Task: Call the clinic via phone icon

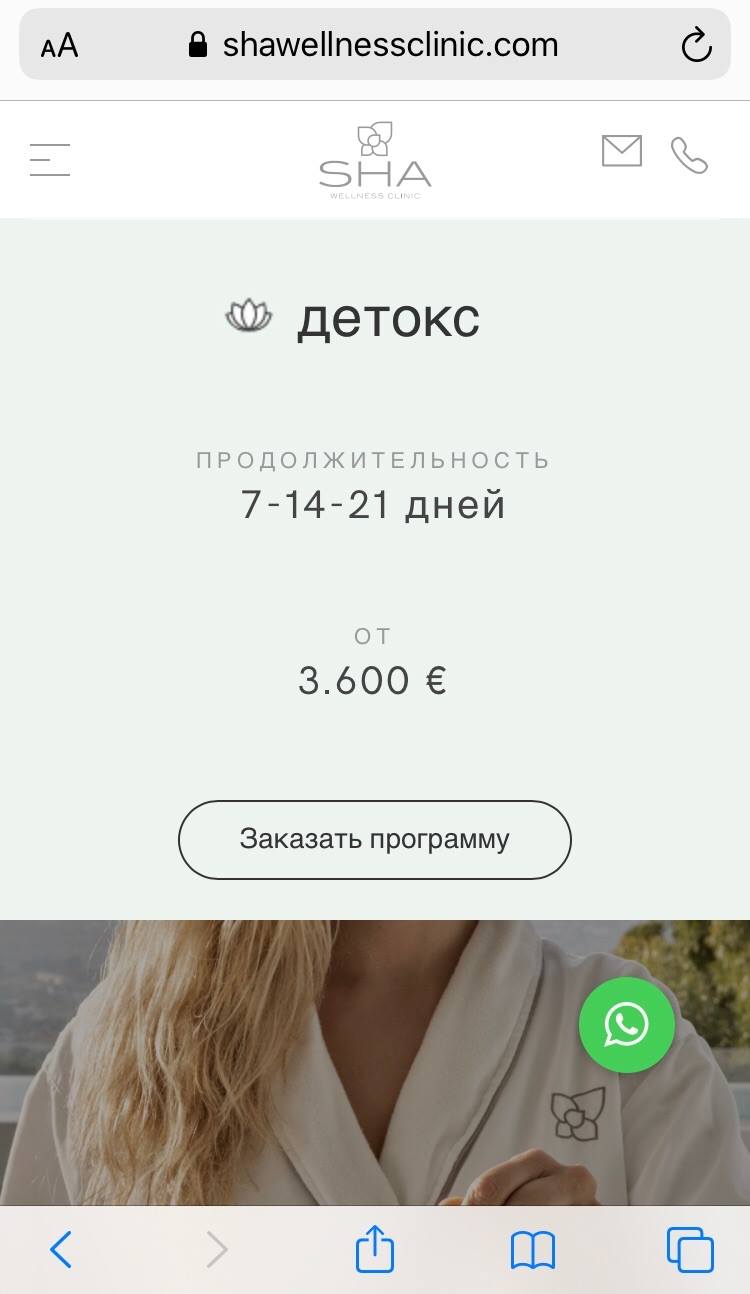Action: (x=689, y=155)
